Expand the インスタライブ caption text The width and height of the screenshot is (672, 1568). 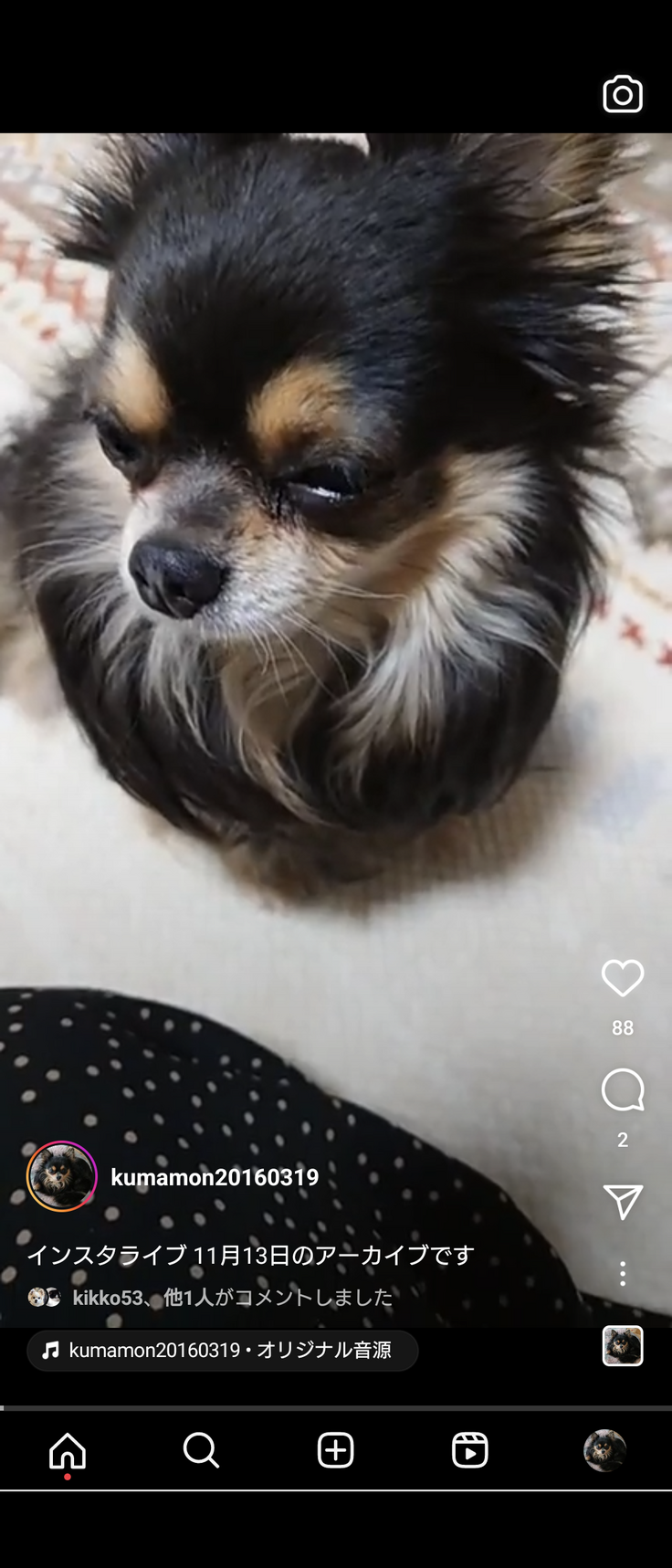(x=250, y=1255)
